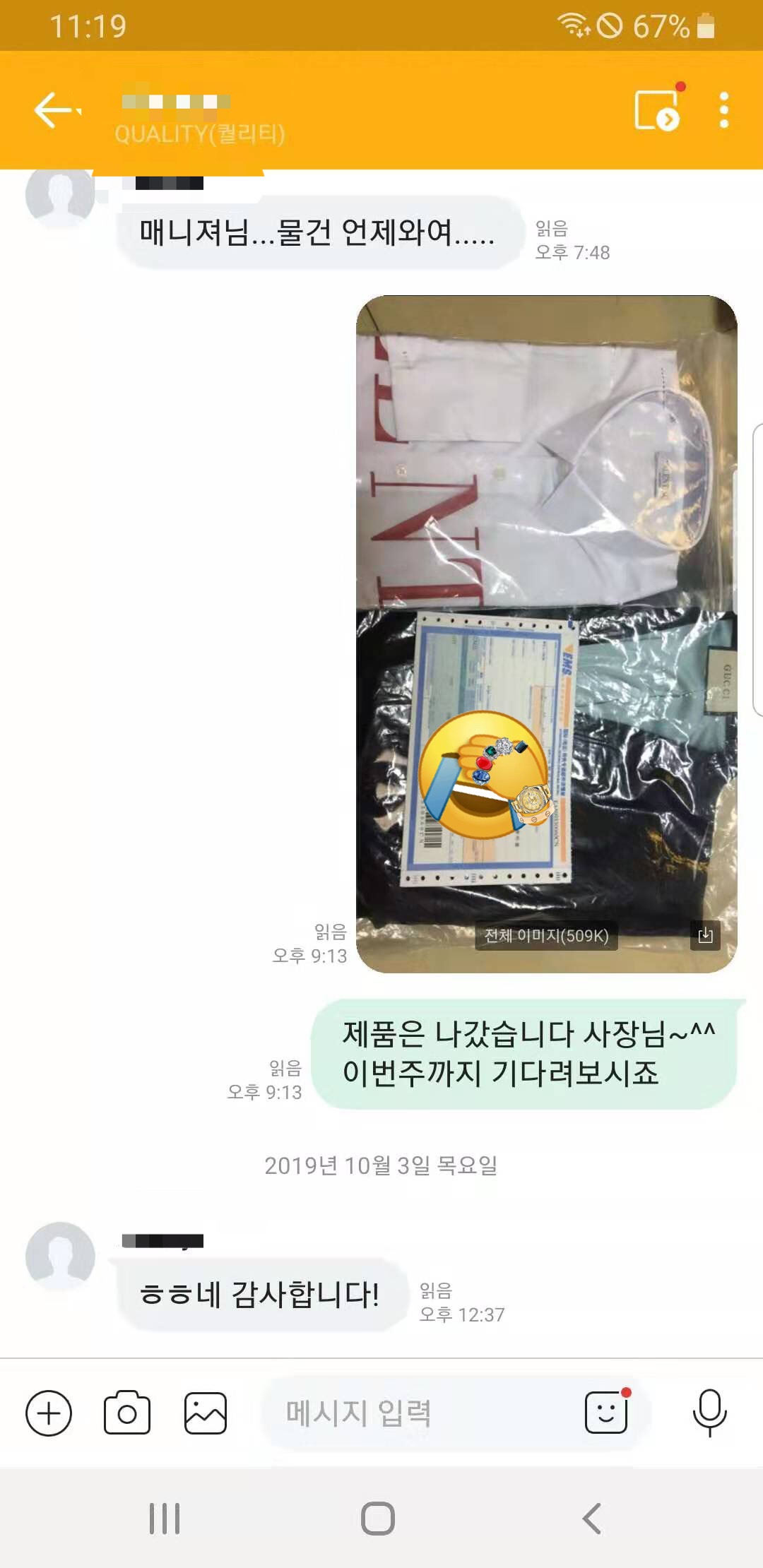
Task: Go back using the header arrow
Action: (57, 110)
